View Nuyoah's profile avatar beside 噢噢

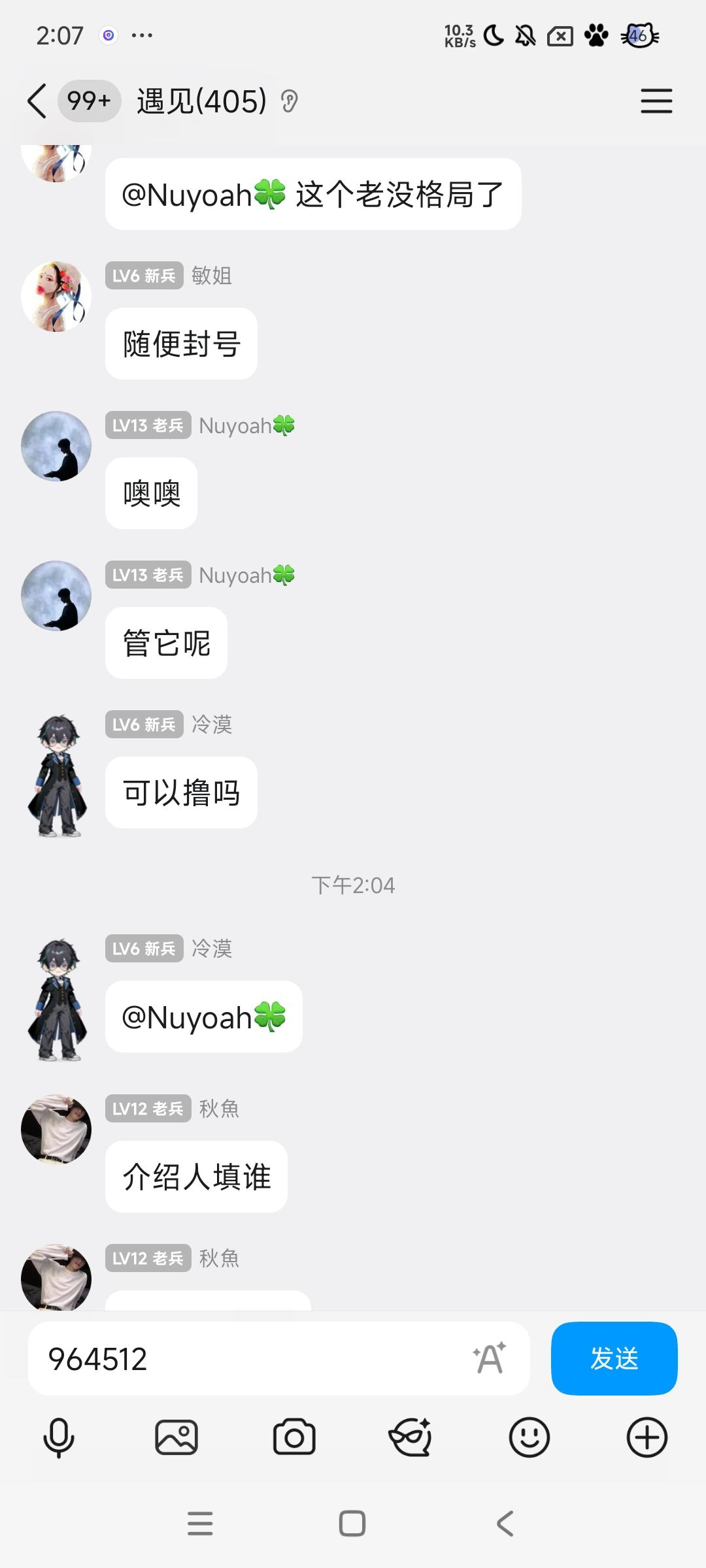coord(56,446)
